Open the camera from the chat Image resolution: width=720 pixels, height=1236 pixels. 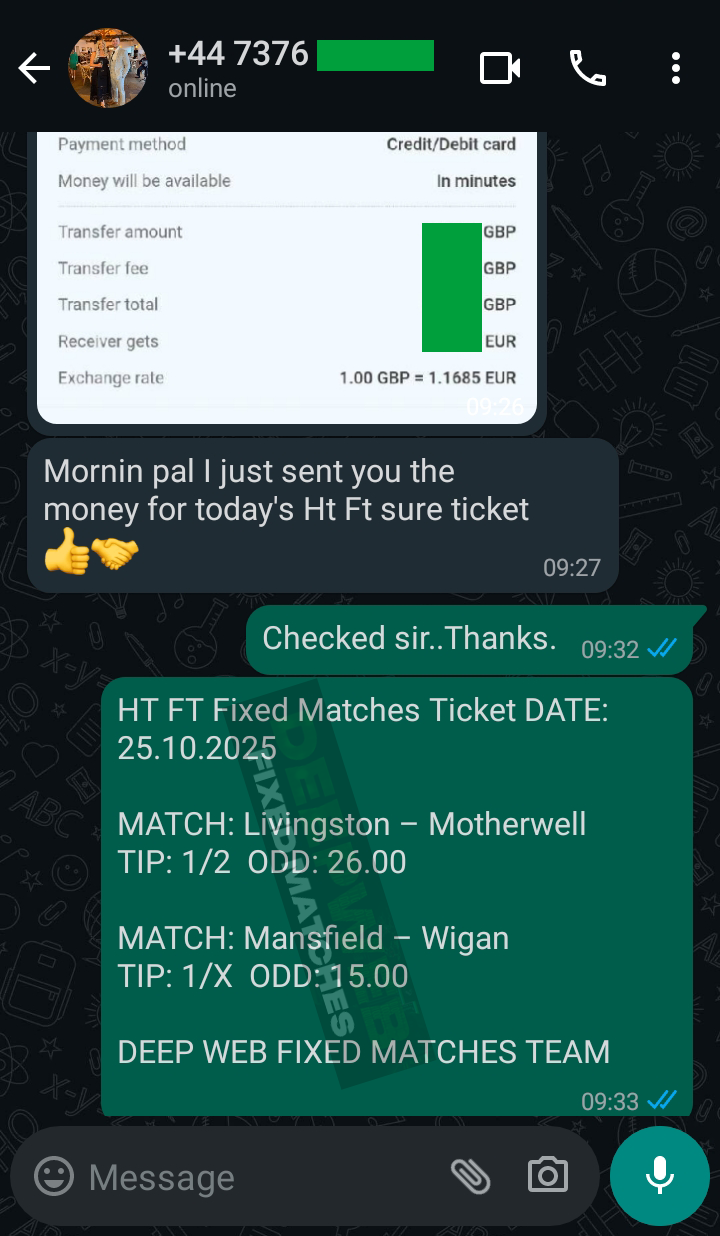[x=548, y=1175]
